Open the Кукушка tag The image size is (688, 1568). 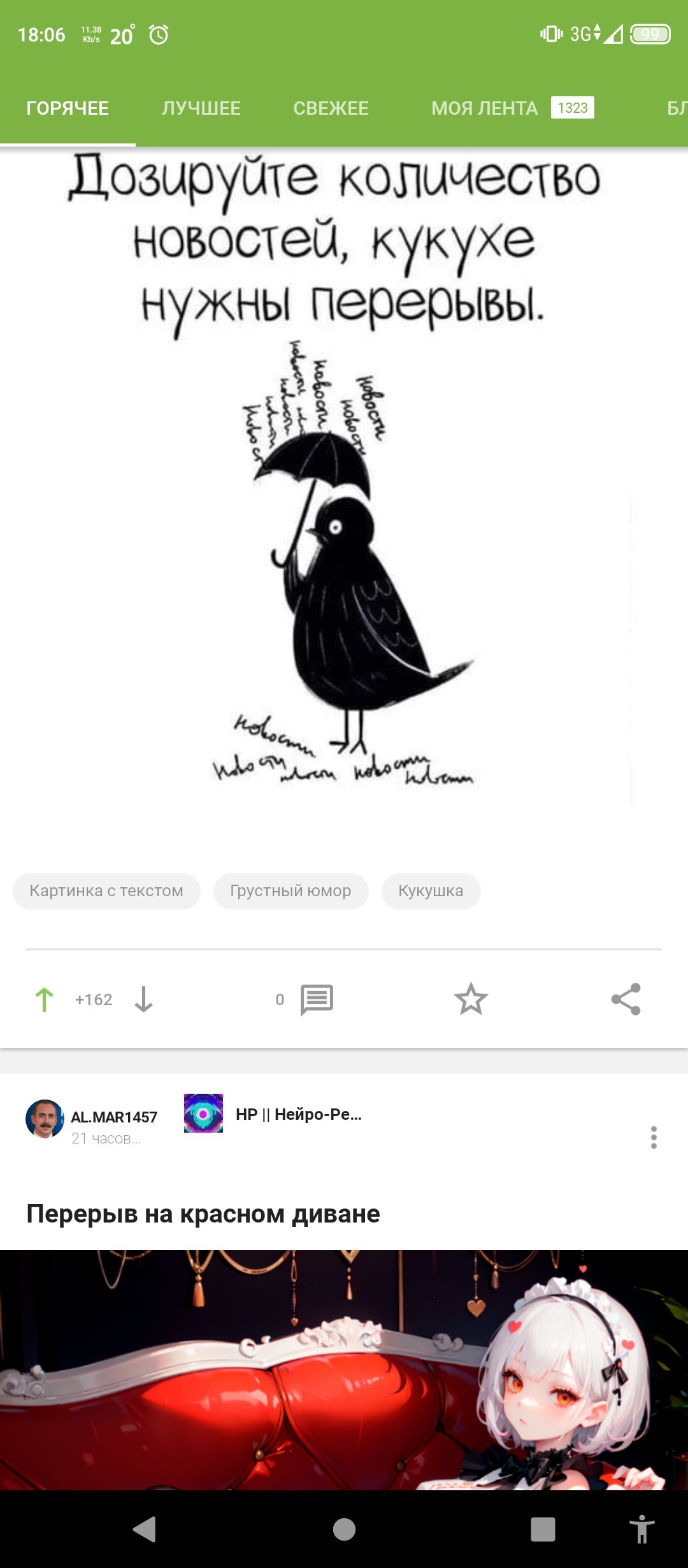(431, 891)
